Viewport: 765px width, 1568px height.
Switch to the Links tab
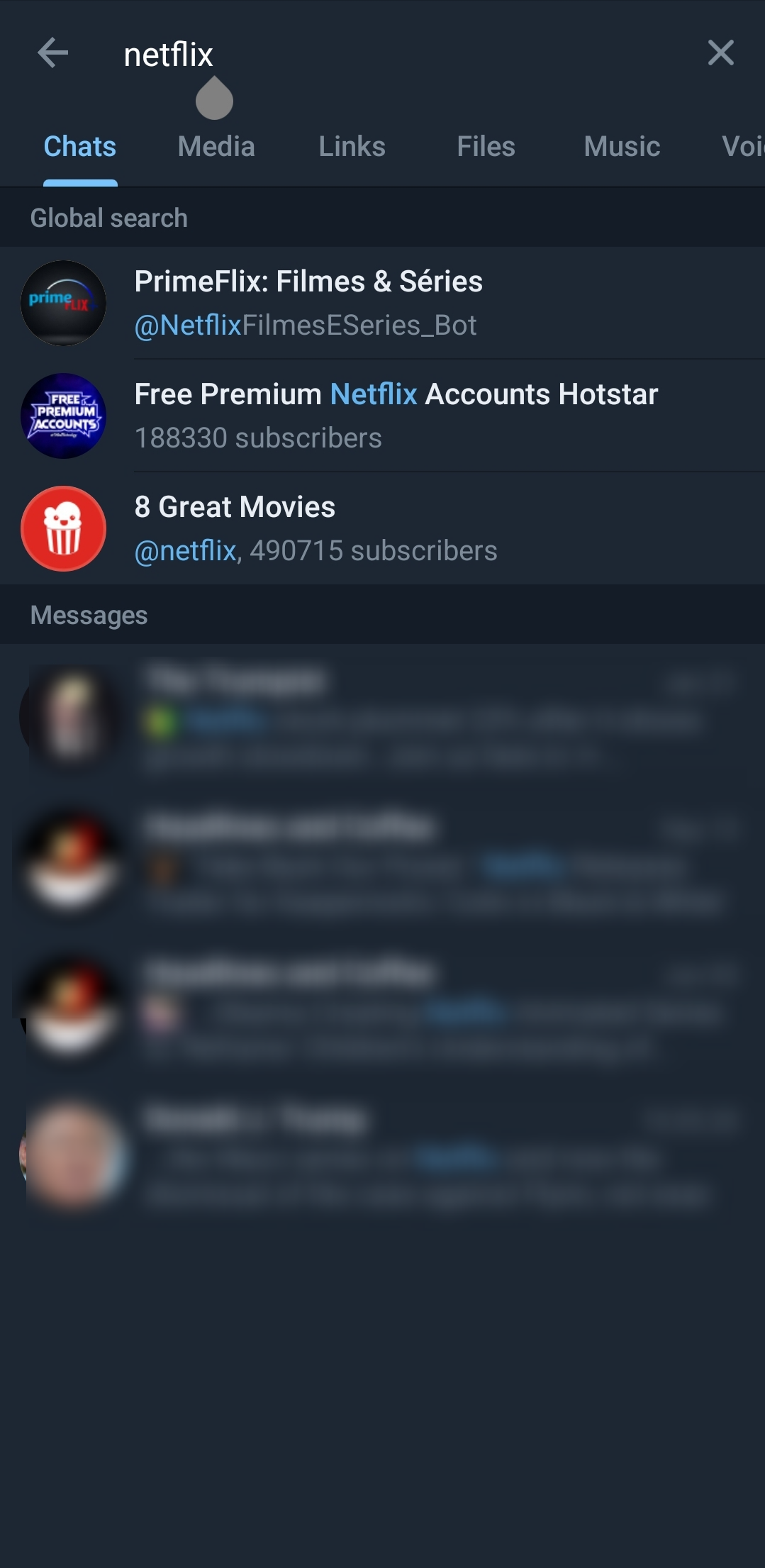click(x=352, y=147)
